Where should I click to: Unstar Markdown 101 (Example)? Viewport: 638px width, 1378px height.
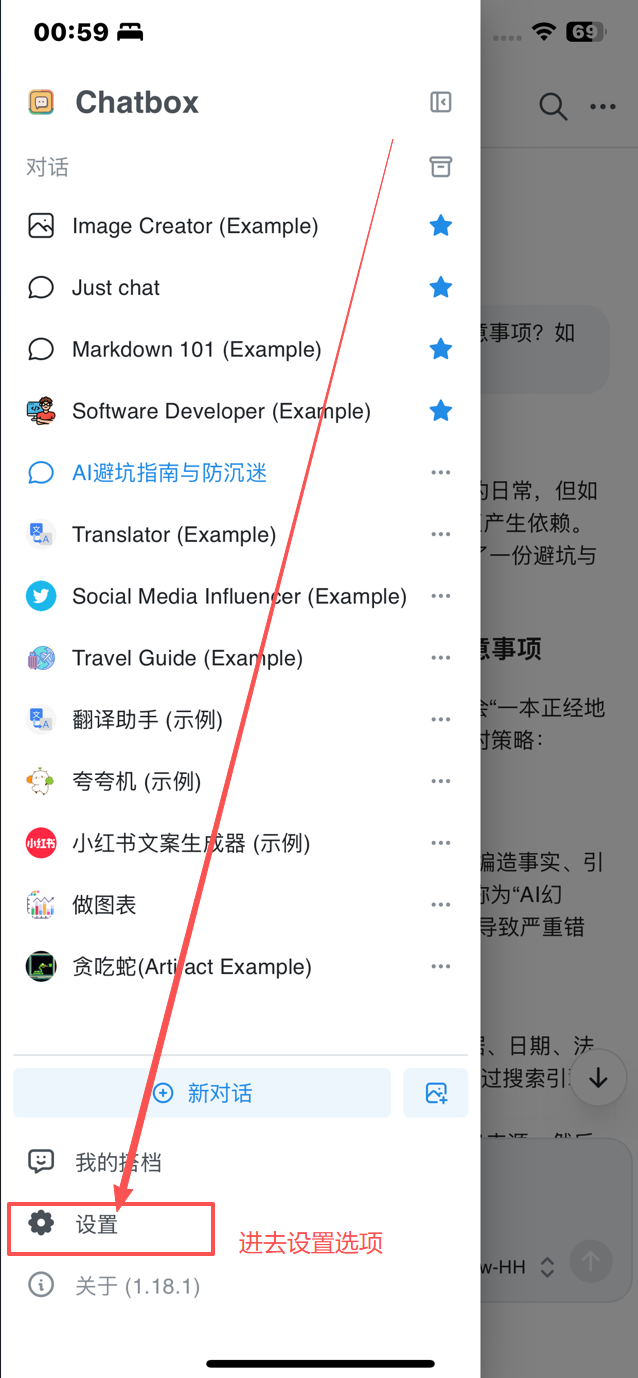click(440, 349)
